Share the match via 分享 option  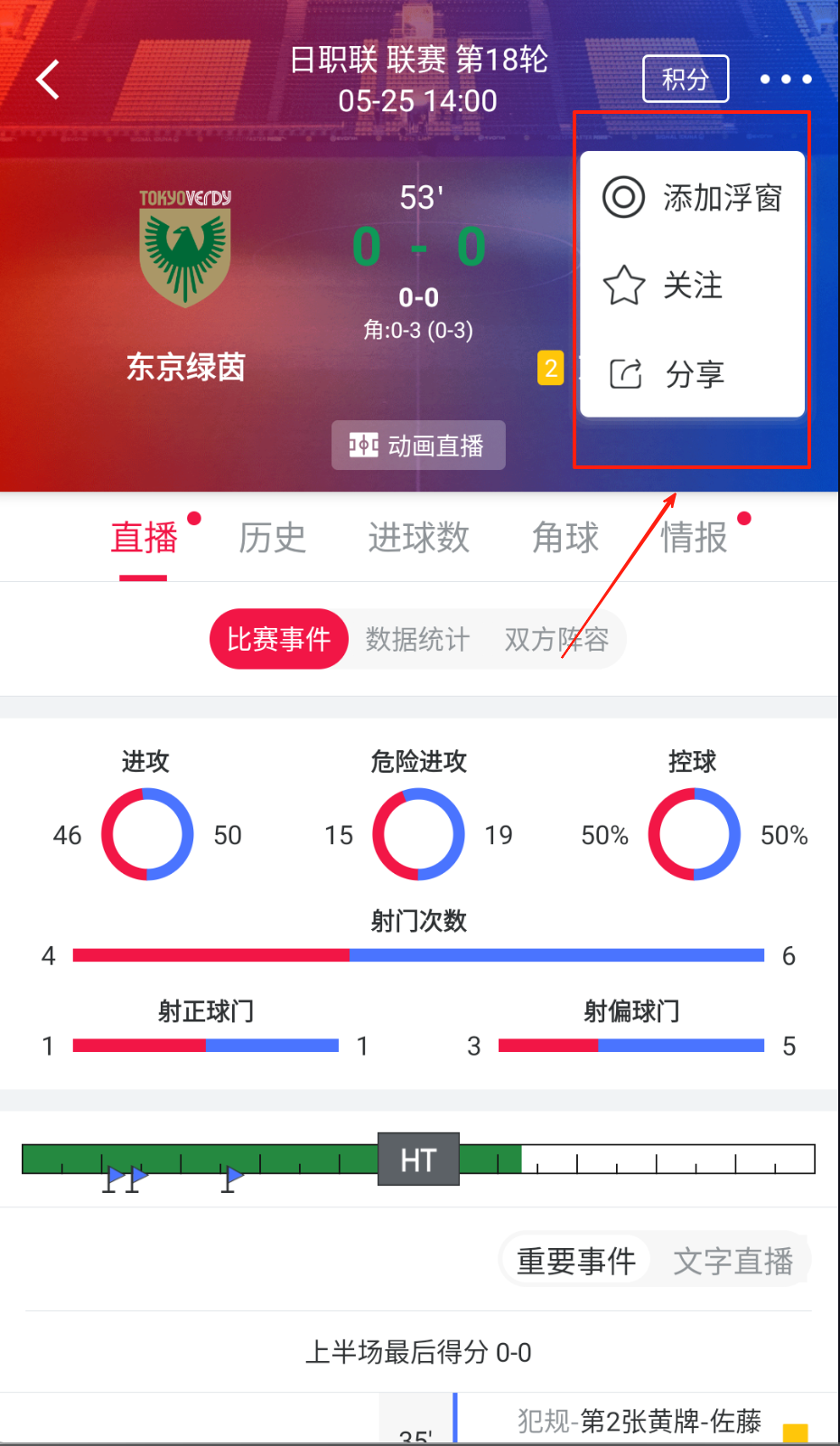pyautogui.click(x=693, y=373)
